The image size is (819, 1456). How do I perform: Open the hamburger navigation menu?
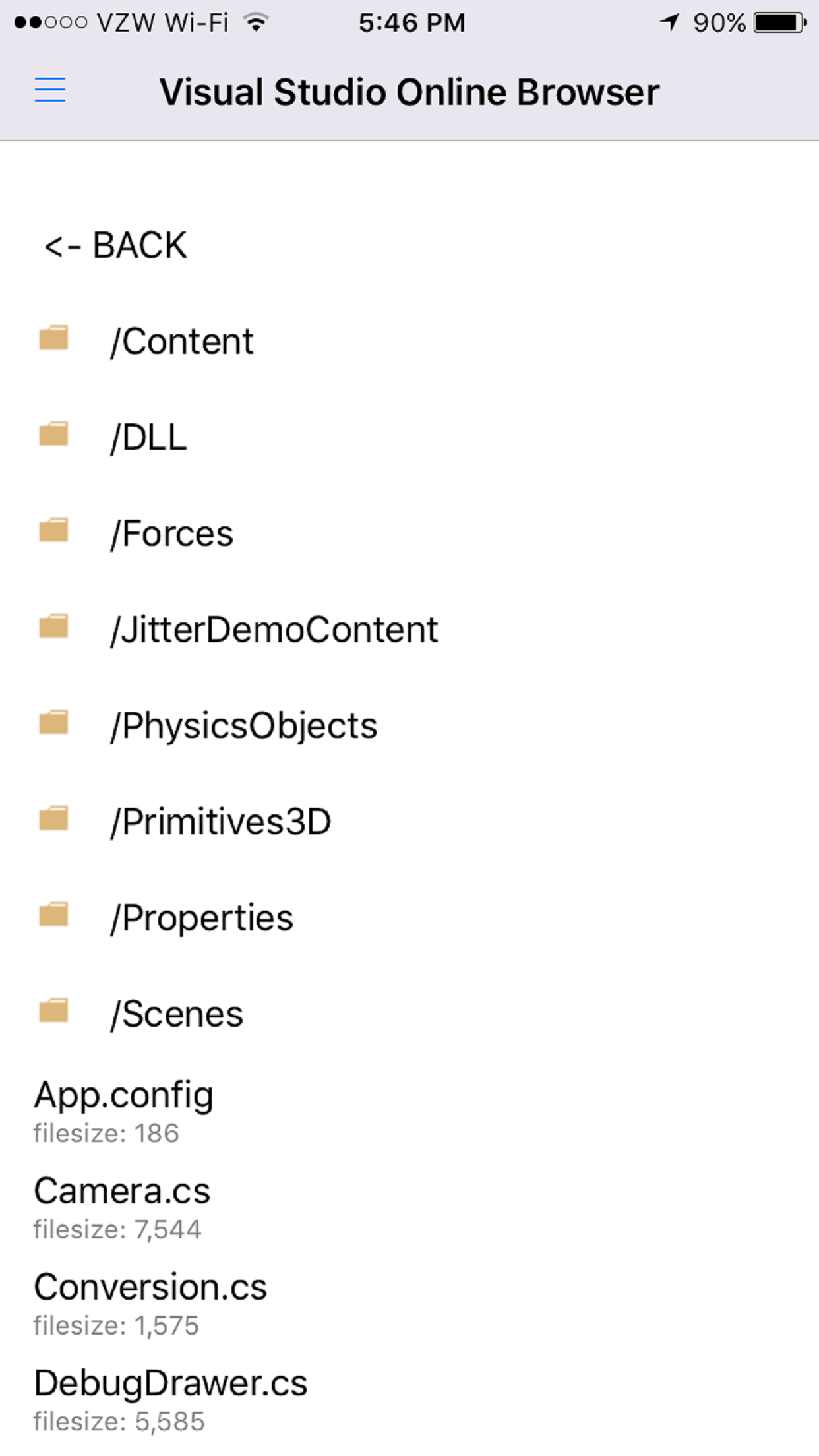[49, 91]
